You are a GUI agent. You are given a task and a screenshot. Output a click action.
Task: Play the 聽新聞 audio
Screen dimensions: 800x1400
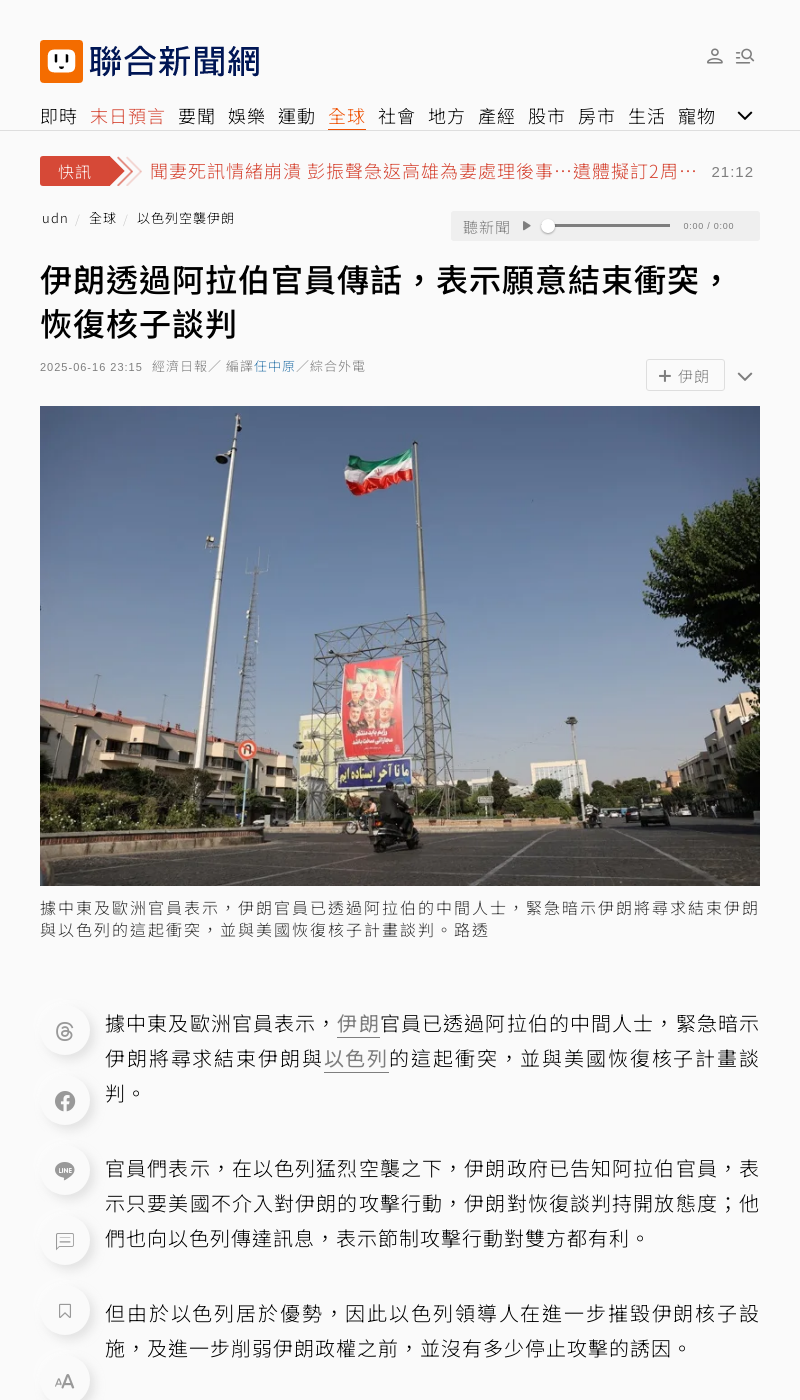click(x=527, y=226)
